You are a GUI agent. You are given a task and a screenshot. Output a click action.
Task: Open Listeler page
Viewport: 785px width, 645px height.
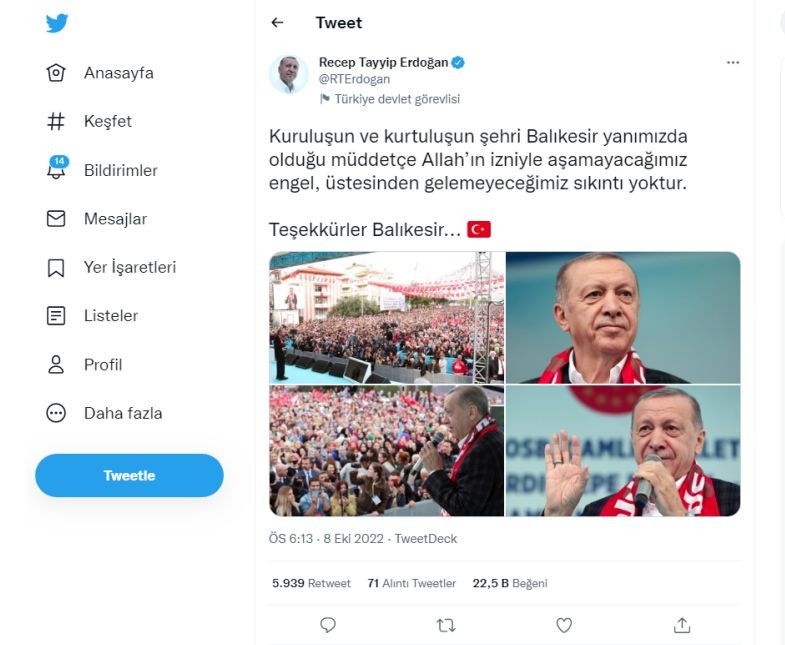(x=110, y=315)
